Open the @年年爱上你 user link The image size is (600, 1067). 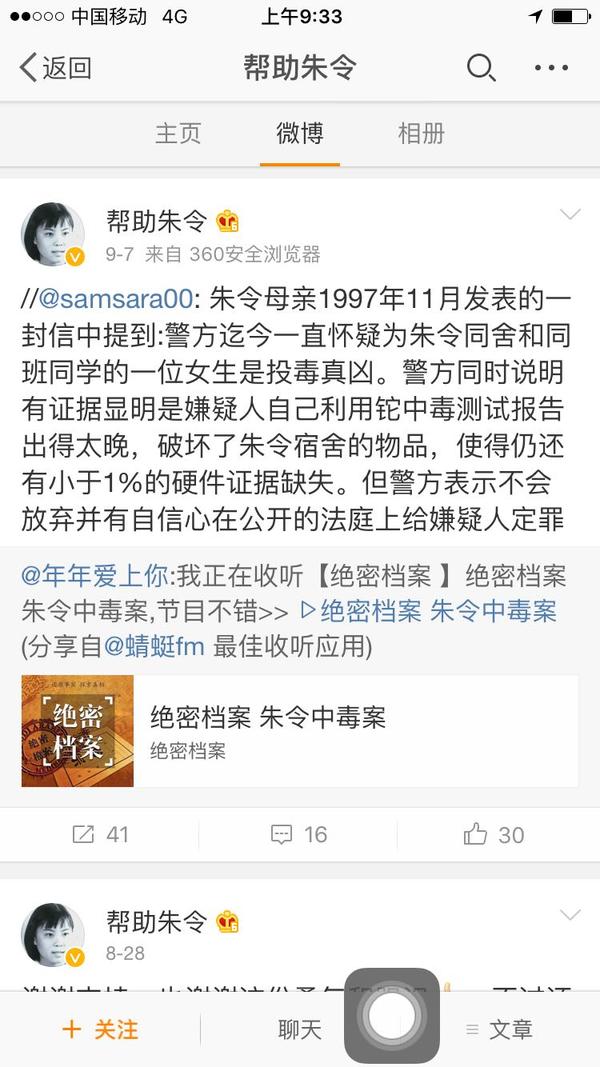95,576
